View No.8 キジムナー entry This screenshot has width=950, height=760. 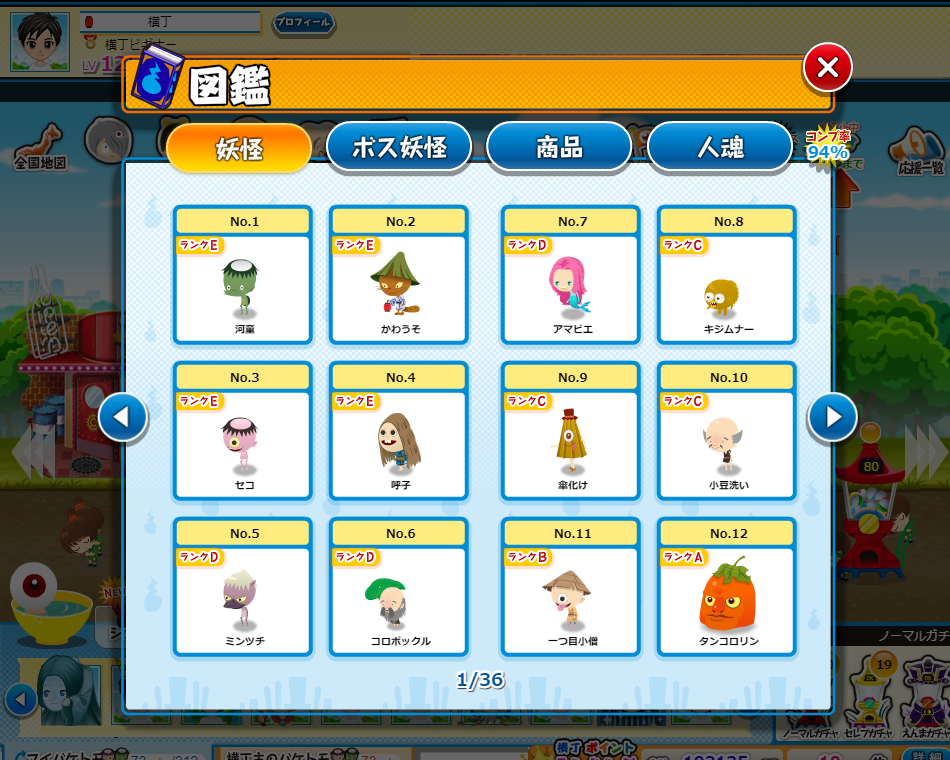[727, 275]
